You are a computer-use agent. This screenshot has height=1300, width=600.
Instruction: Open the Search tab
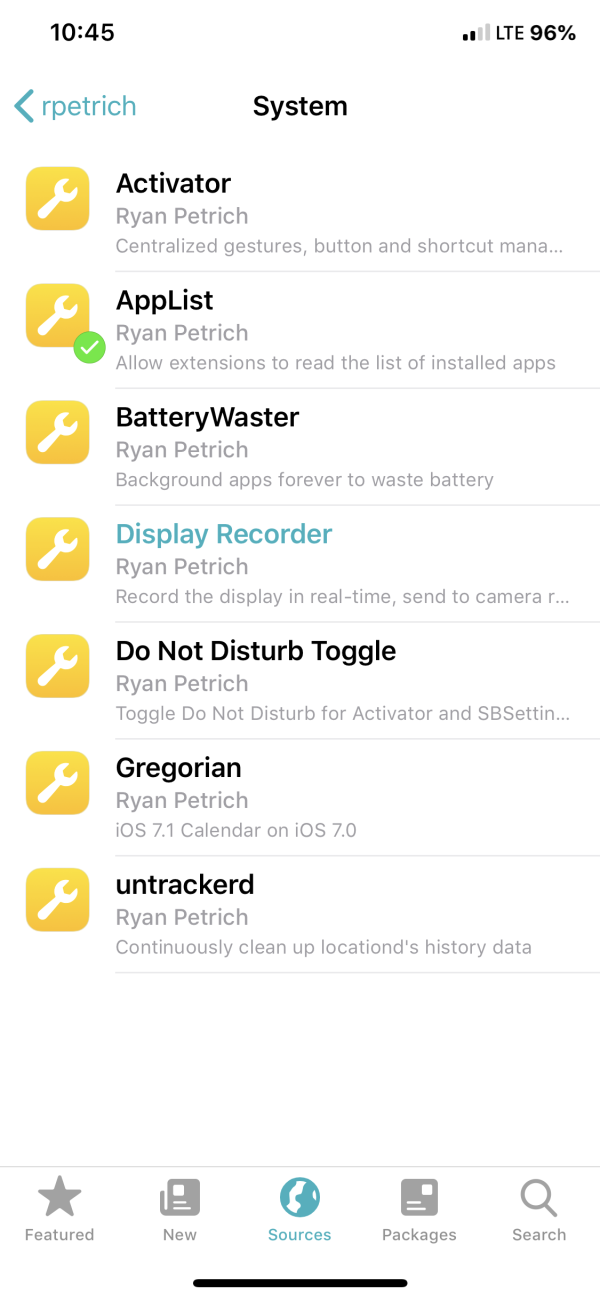(x=539, y=1210)
